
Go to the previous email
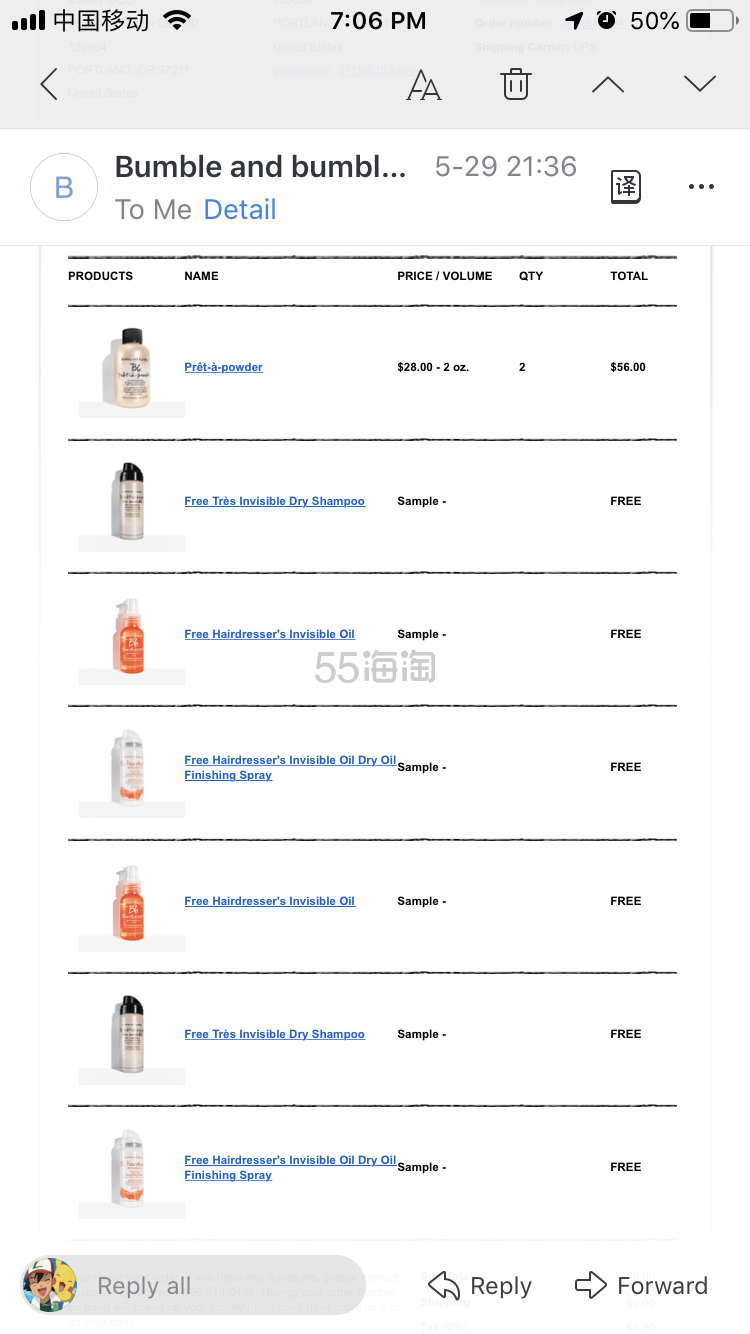click(x=607, y=84)
